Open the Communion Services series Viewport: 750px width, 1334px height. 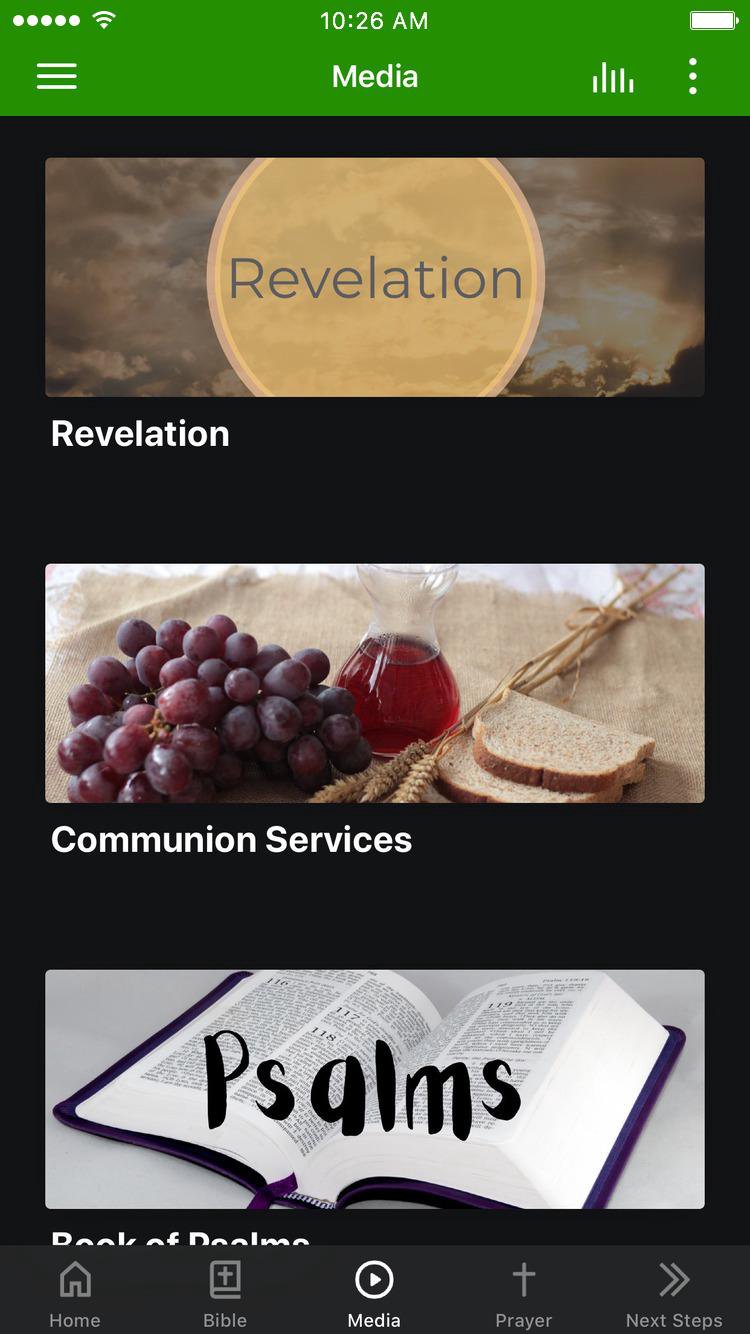[374, 684]
